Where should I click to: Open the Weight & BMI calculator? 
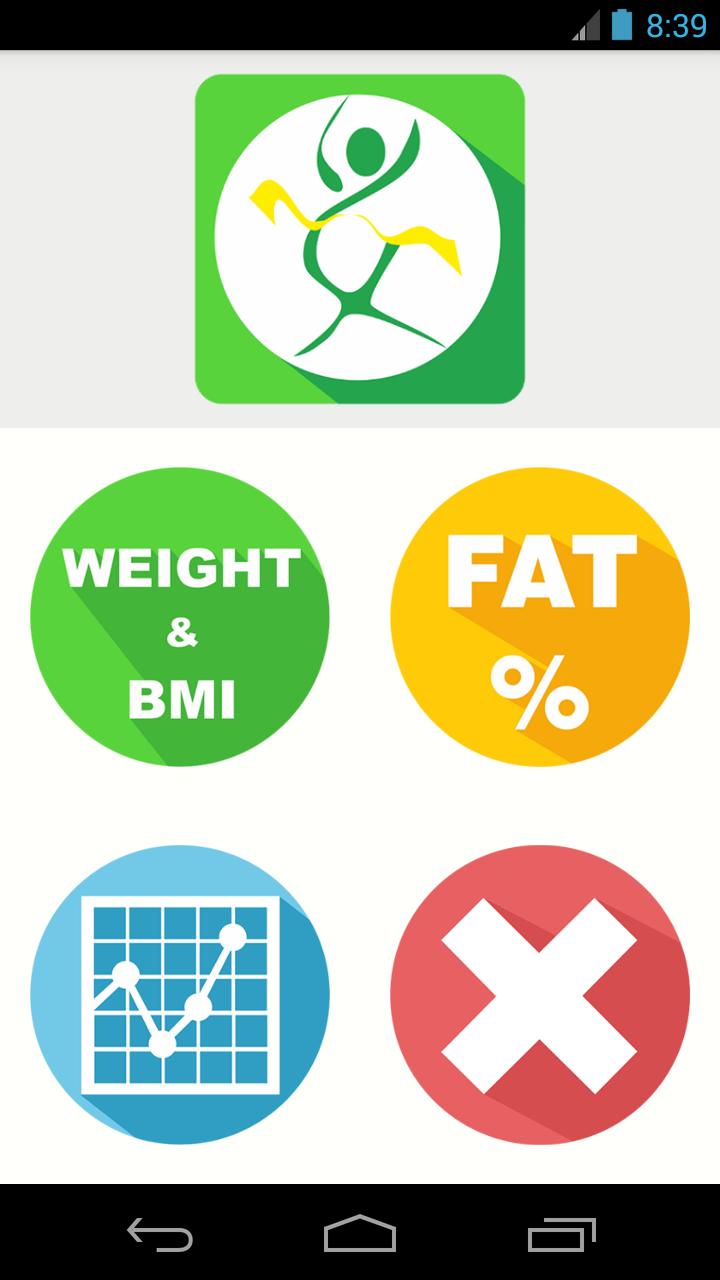tap(180, 615)
